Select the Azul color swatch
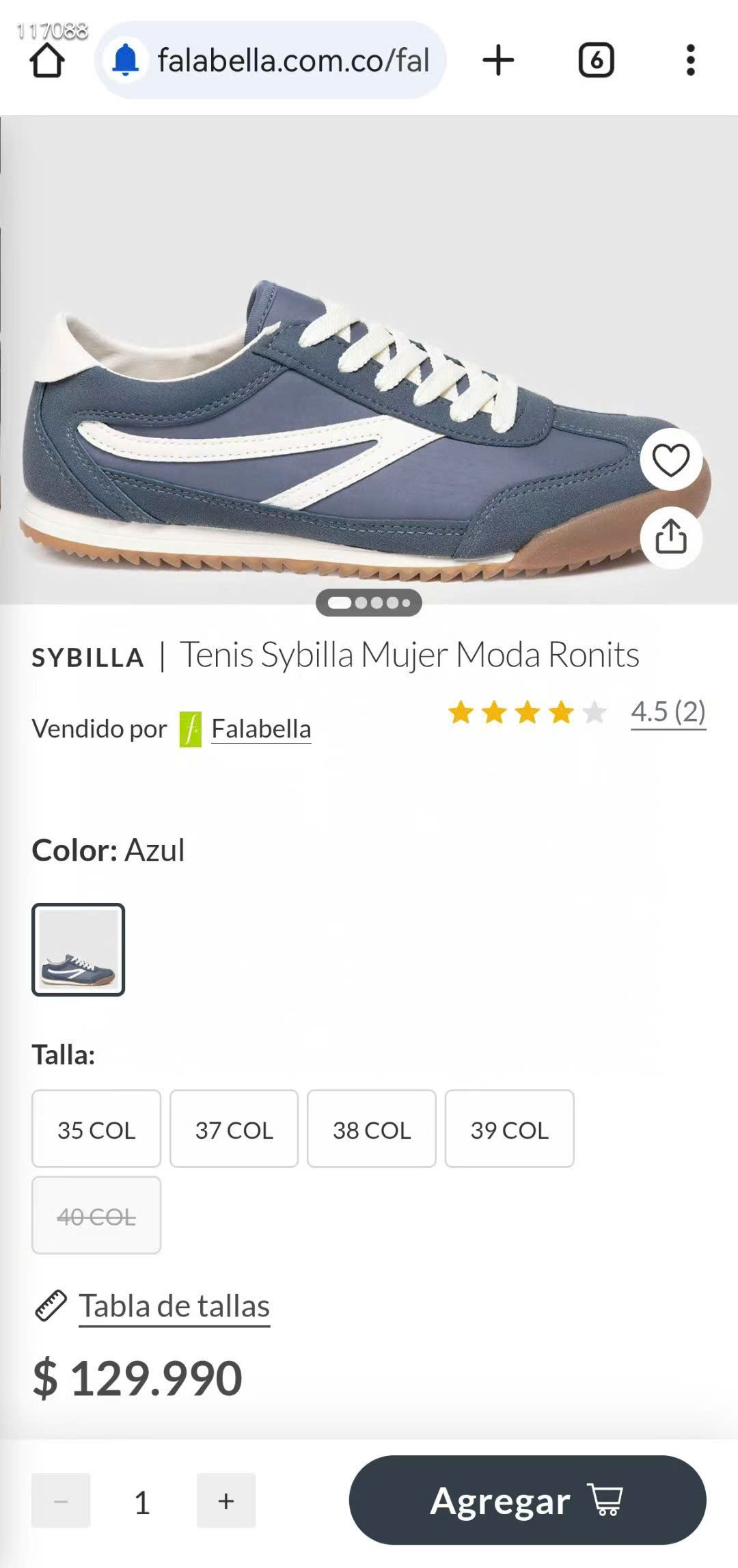Viewport: 738px width, 1568px height. (79, 949)
